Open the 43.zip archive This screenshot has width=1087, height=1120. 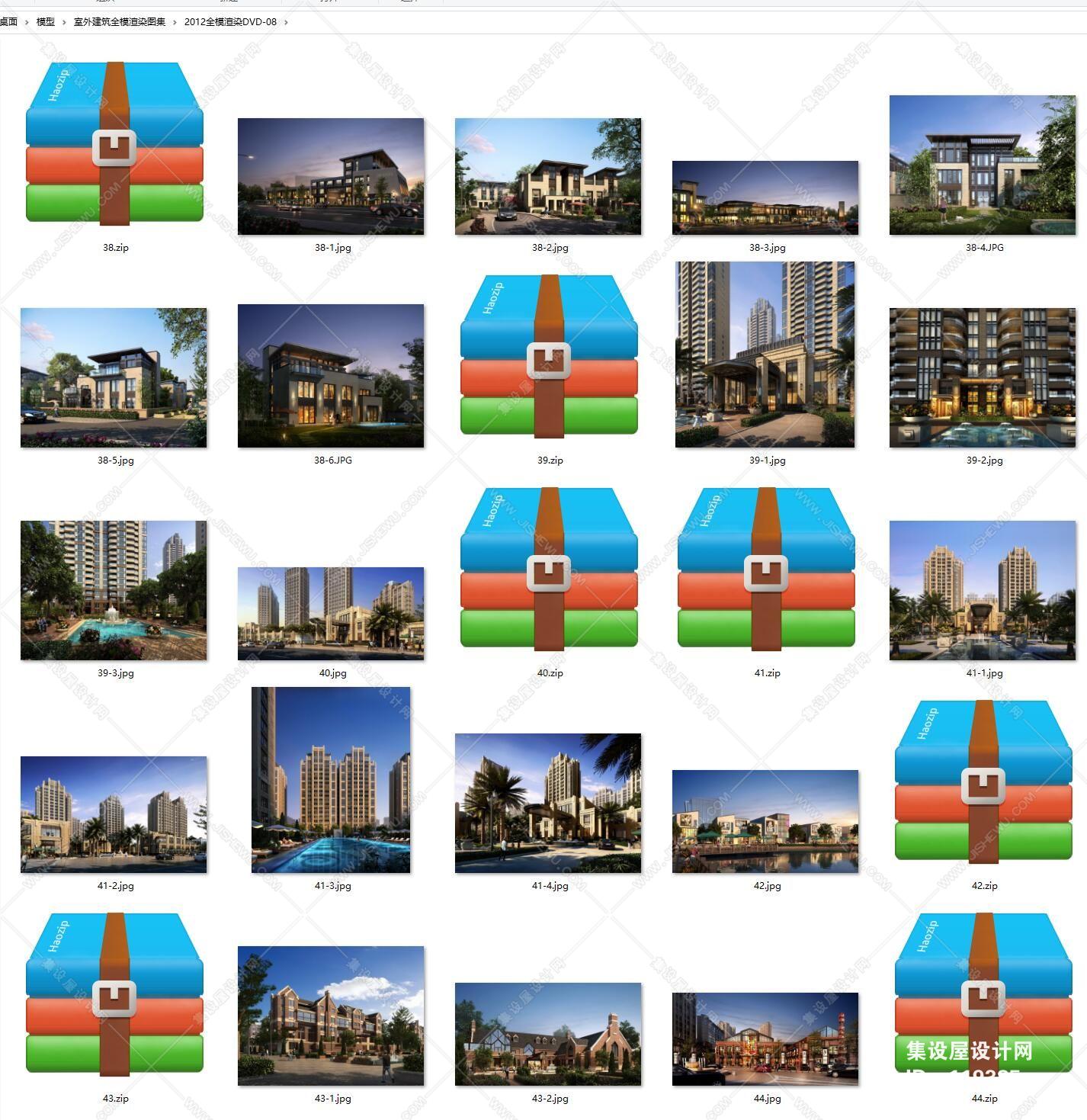pos(114,994)
